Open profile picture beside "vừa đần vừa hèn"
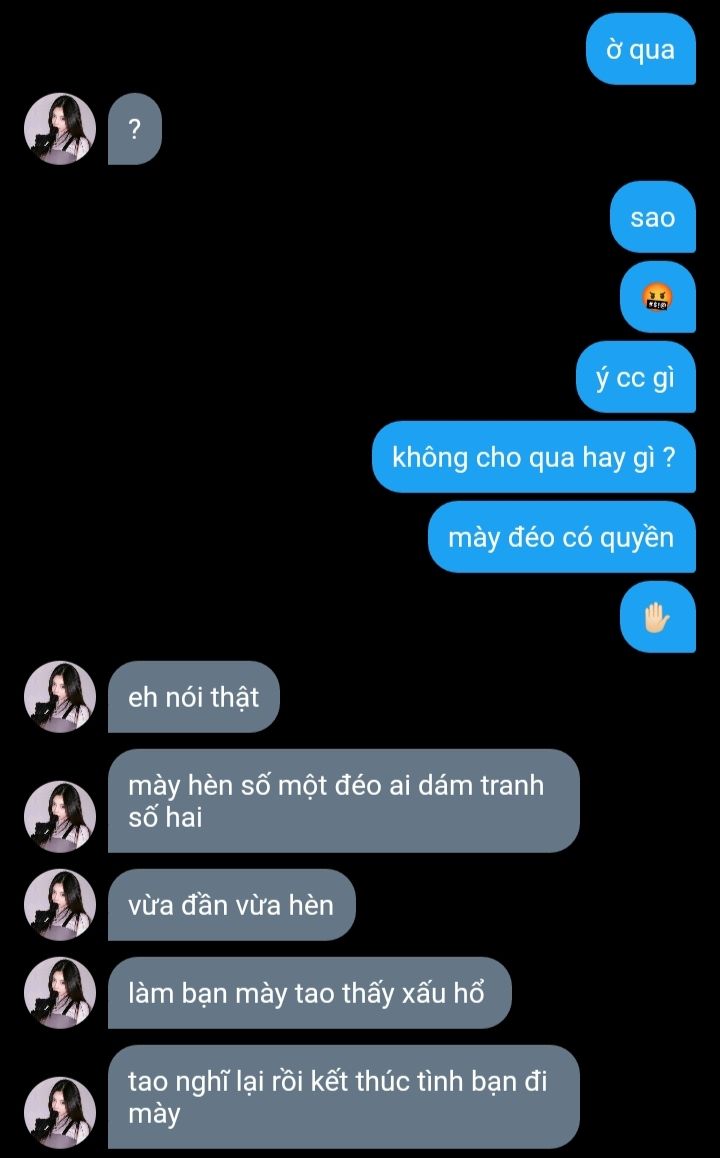The image size is (720, 1158). click(x=59, y=905)
